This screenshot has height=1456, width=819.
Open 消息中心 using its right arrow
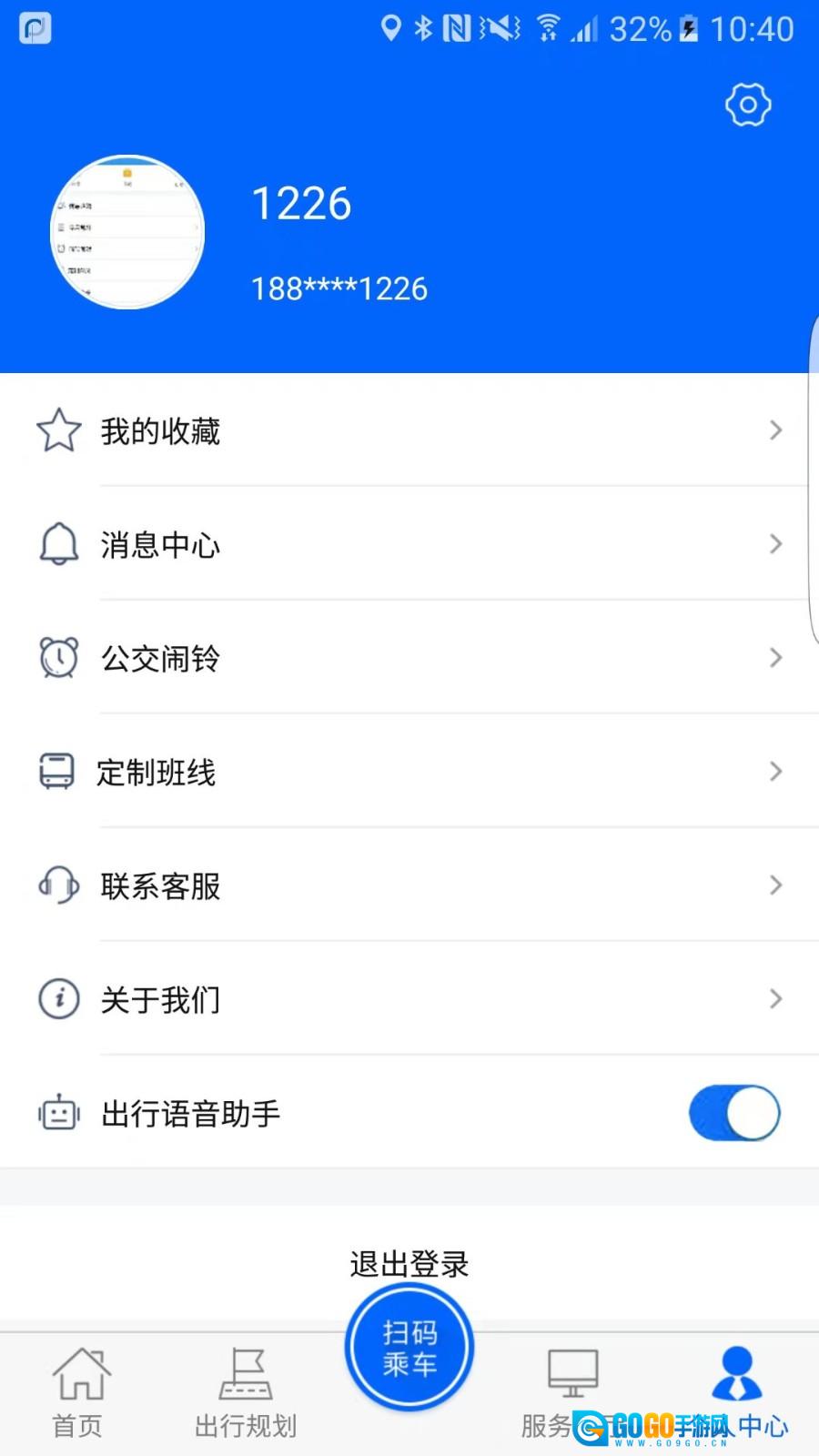click(774, 543)
